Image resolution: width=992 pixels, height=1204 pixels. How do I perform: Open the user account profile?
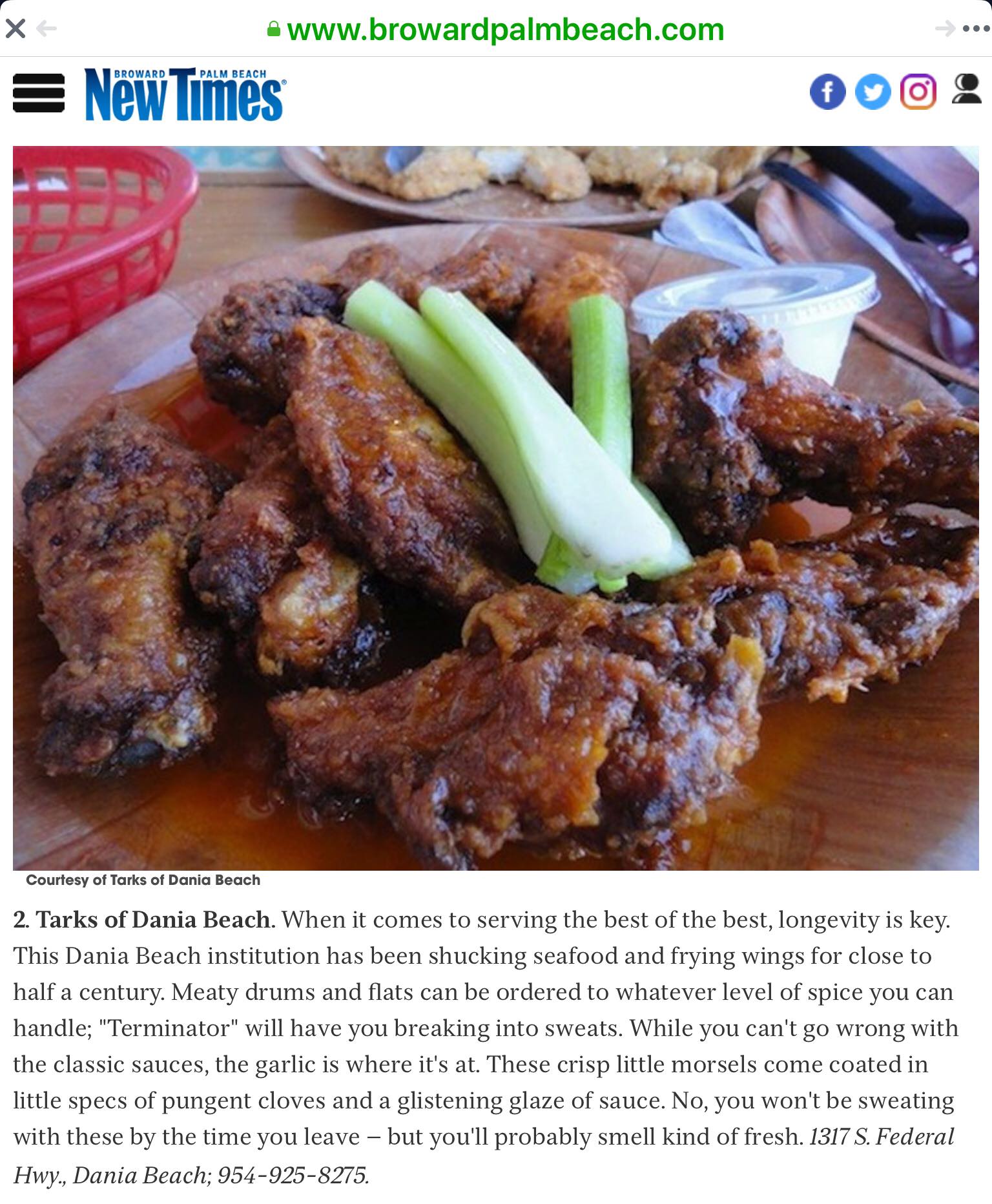(966, 90)
